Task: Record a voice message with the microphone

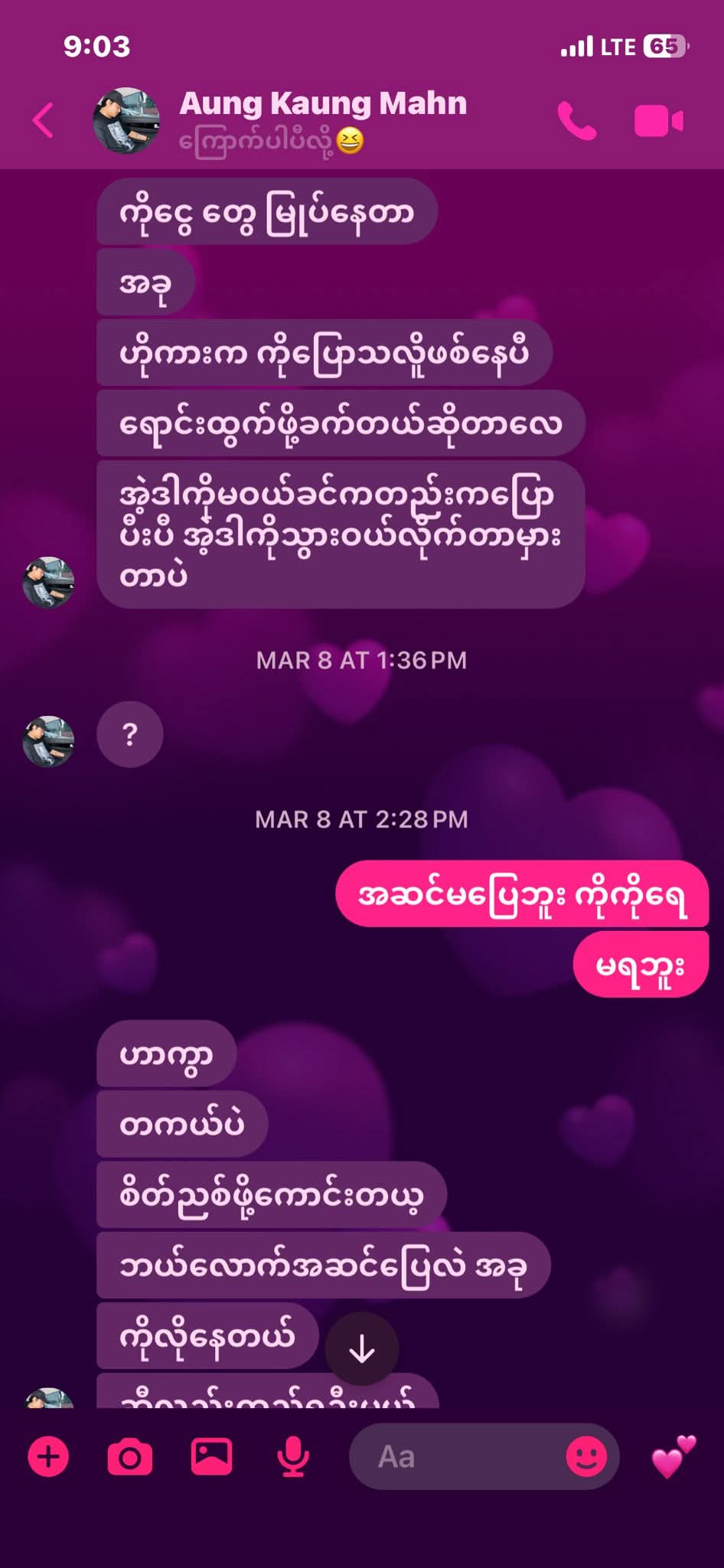Action: pyautogui.click(x=292, y=1456)
